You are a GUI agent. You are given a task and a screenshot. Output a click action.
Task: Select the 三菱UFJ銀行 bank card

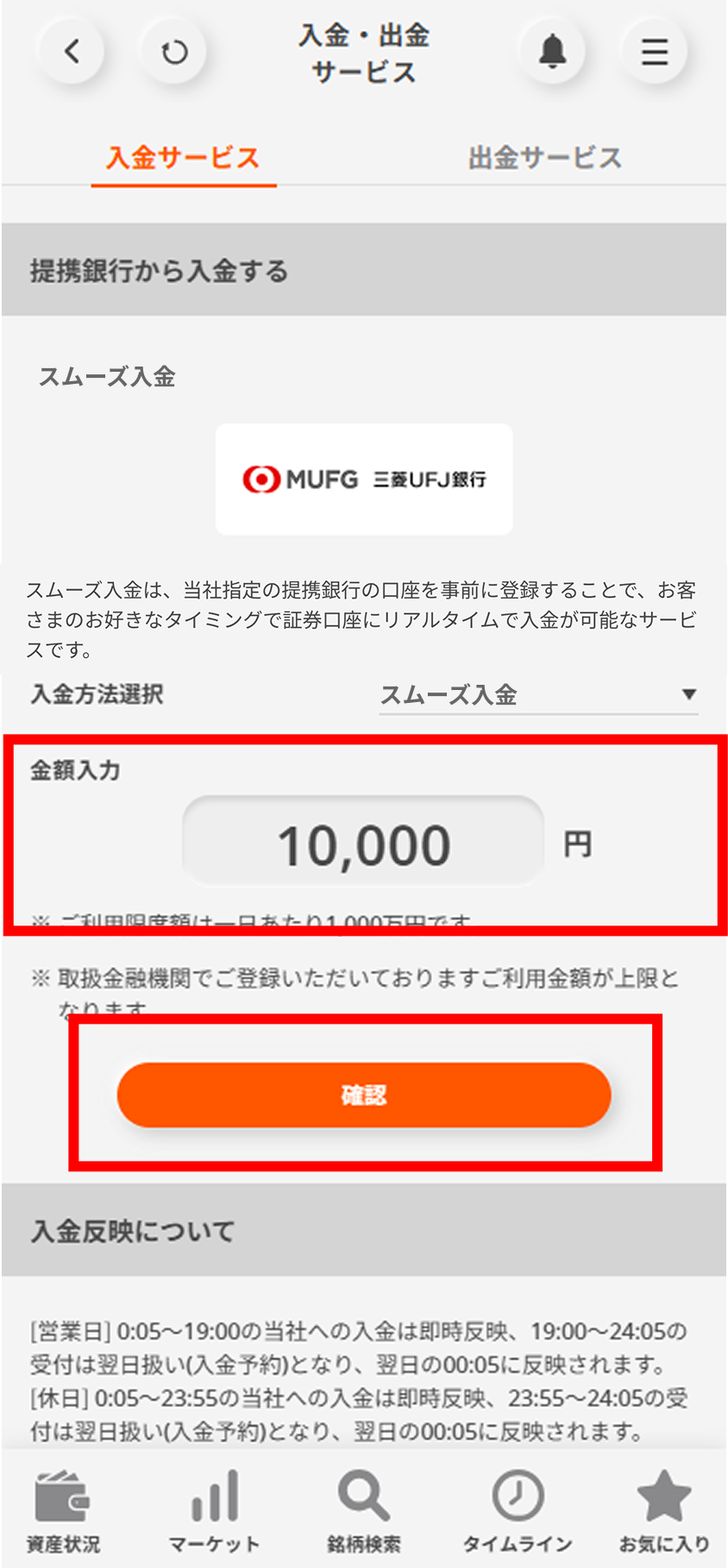tap(364, 479)
